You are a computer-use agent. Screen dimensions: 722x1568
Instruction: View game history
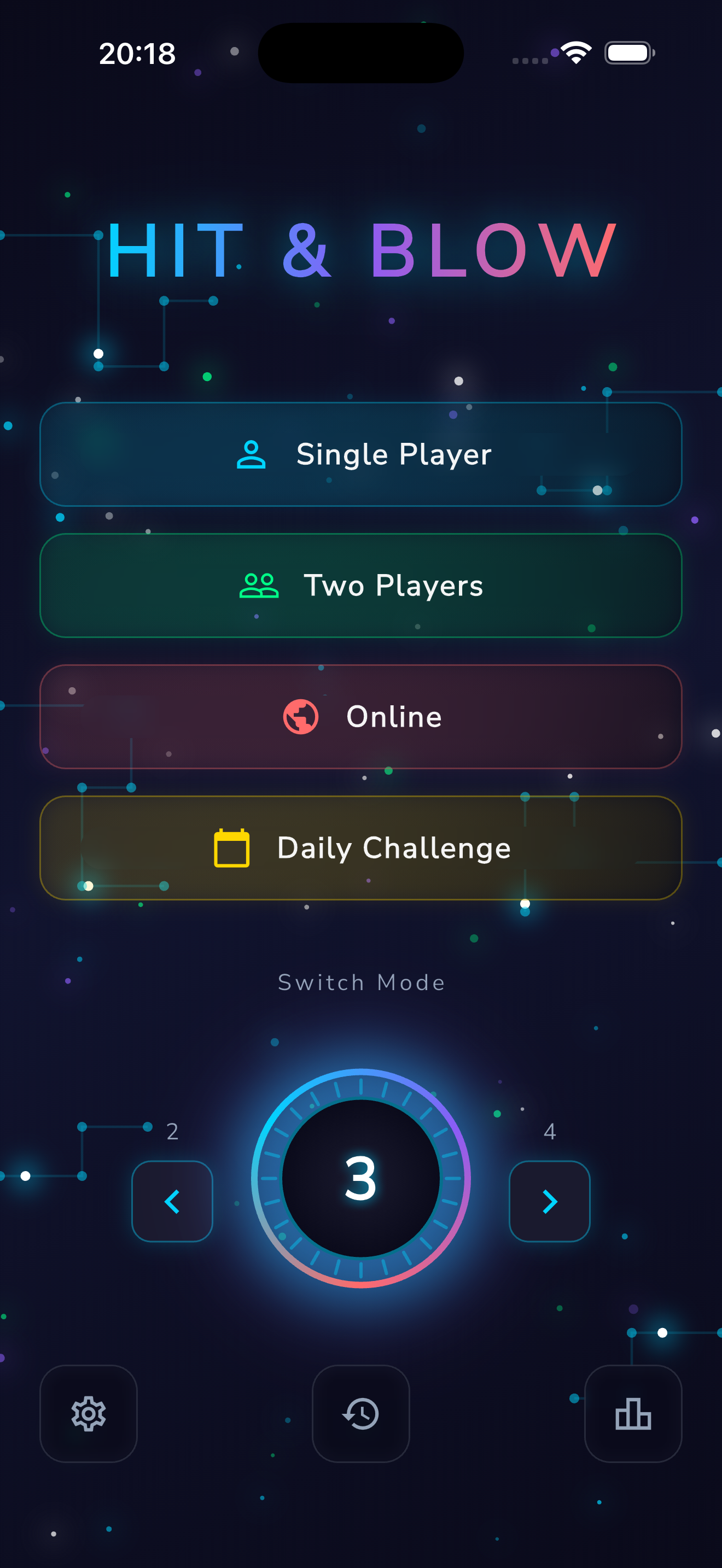361,1413
